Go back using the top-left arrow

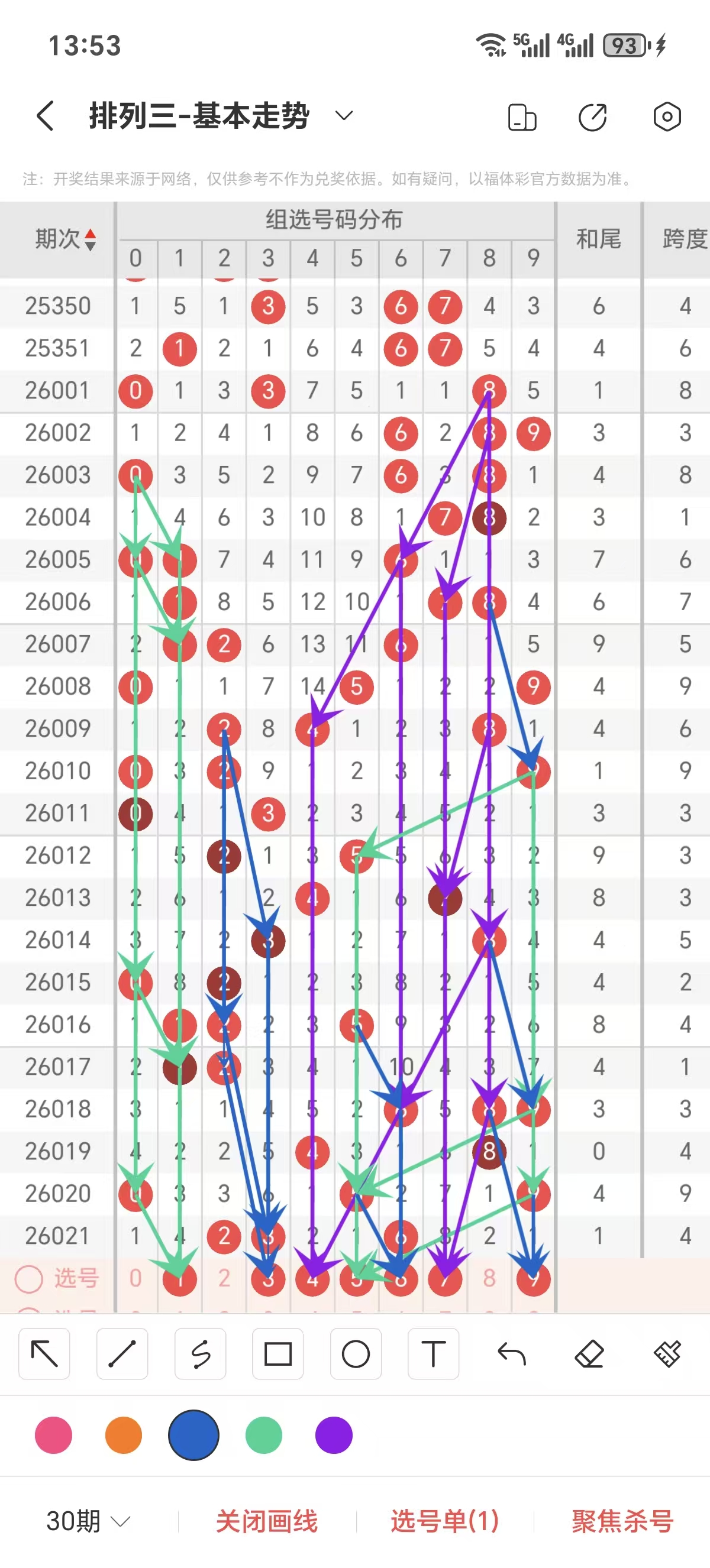[x=46, y=116]
